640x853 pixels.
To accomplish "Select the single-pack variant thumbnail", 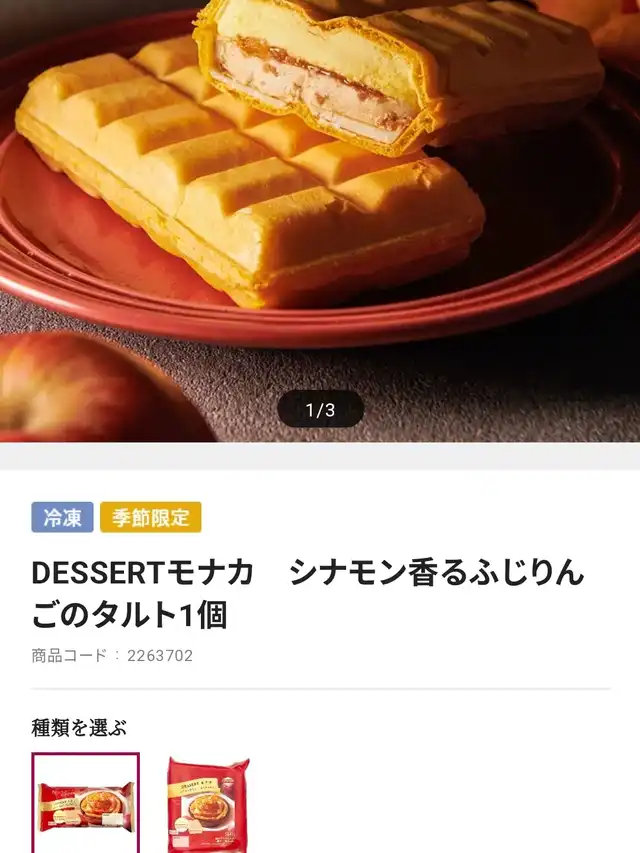I will [85, 803].
